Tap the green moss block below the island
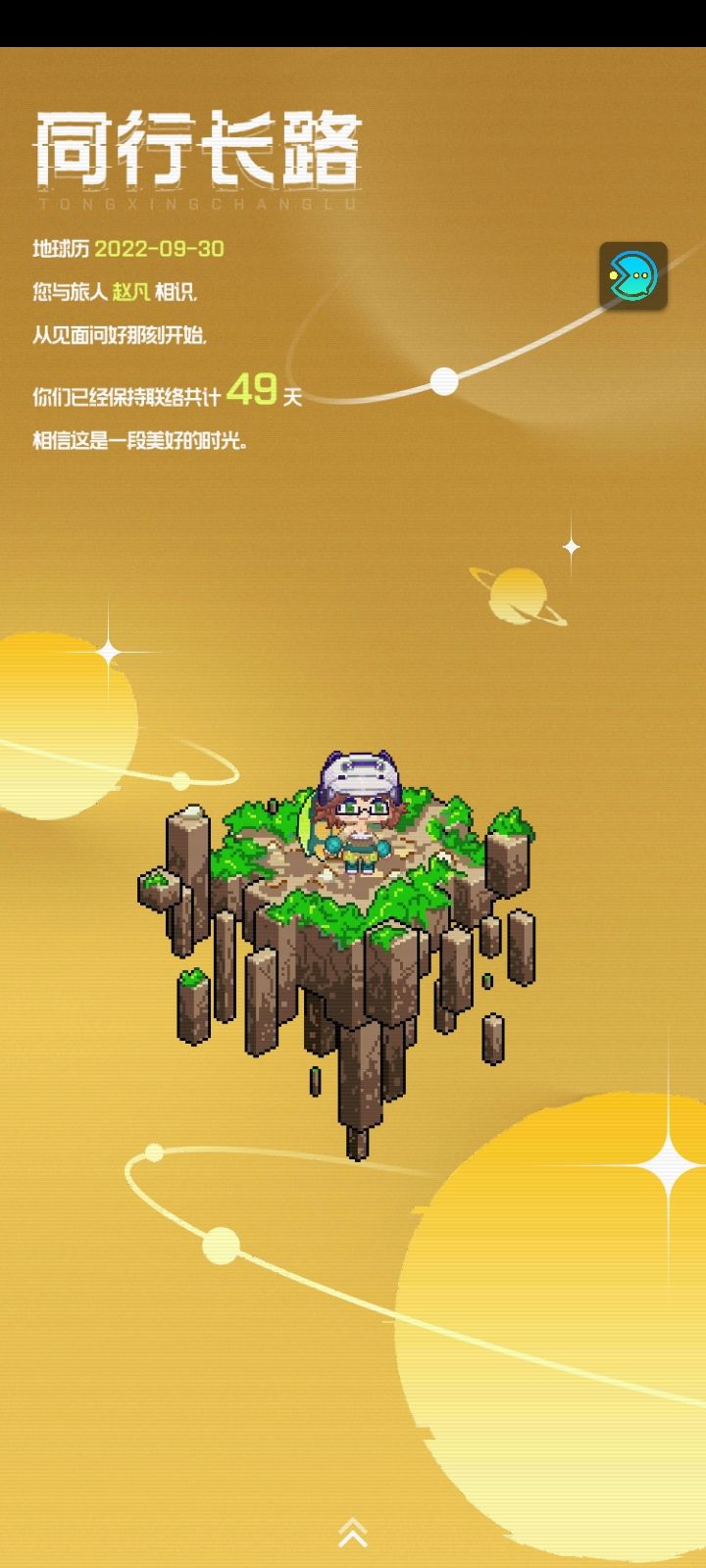Screen dimensions: 706x1568 pyautogui.click(x=192, y=980)
